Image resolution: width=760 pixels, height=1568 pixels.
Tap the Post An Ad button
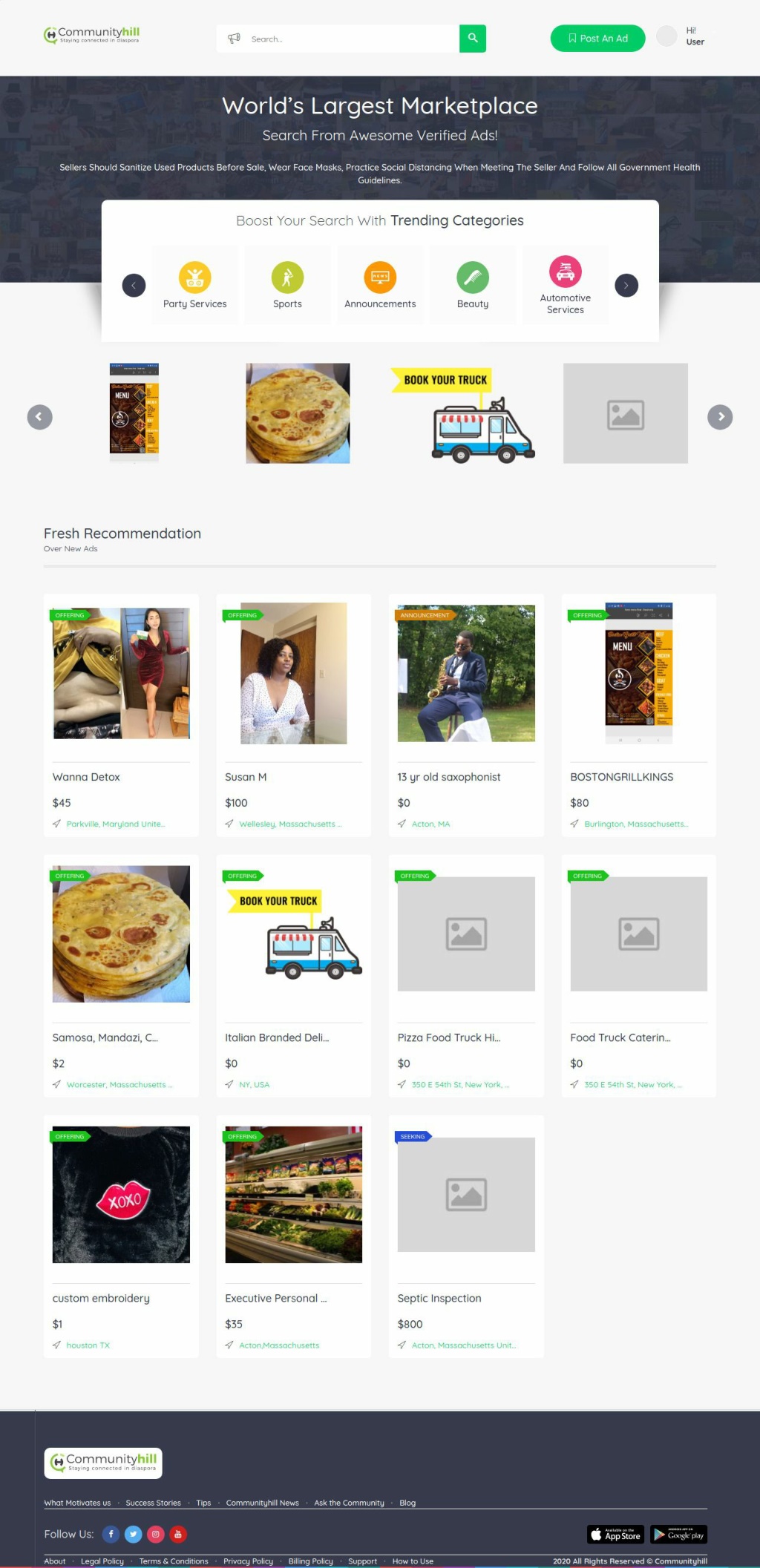point(597,39)
